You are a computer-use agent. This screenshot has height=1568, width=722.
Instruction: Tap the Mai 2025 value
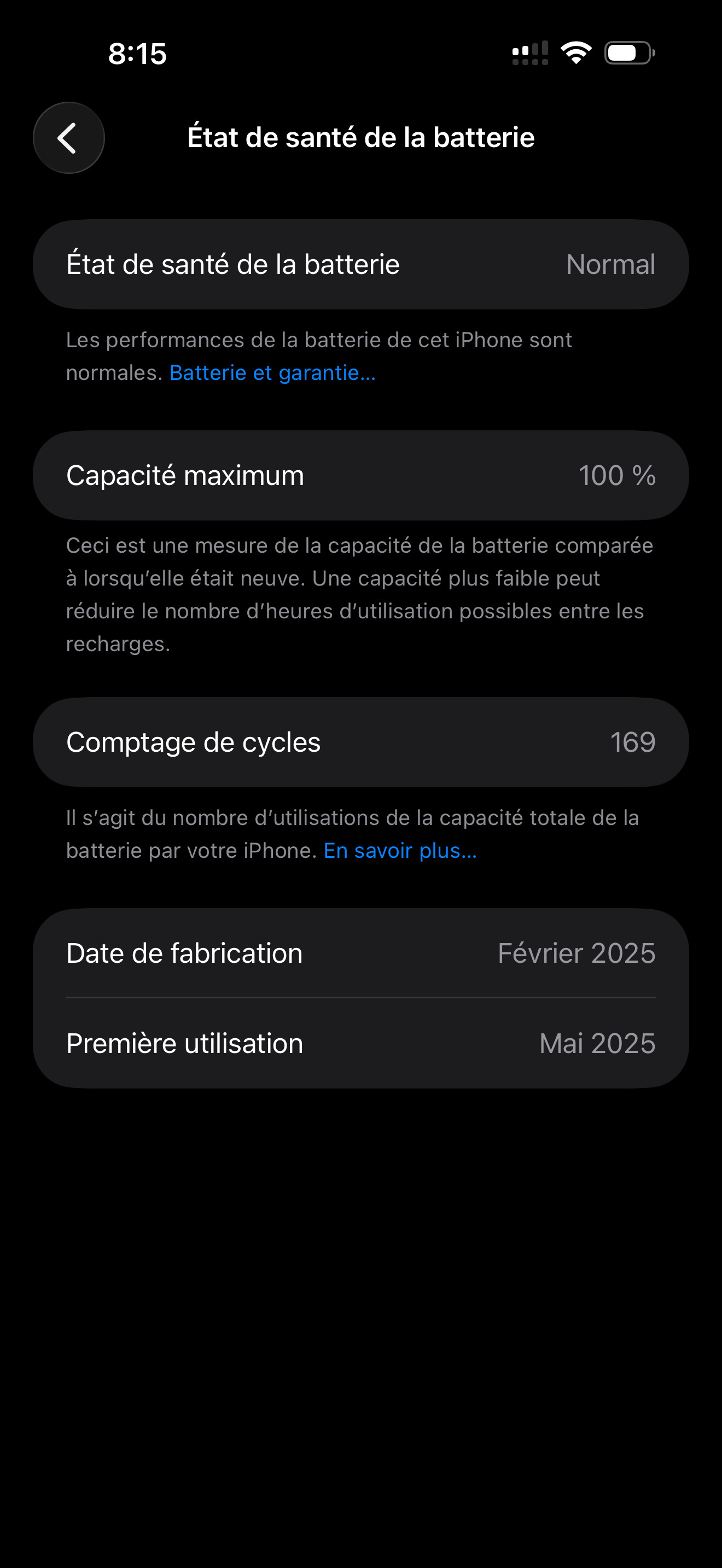tap(597, 1042)
